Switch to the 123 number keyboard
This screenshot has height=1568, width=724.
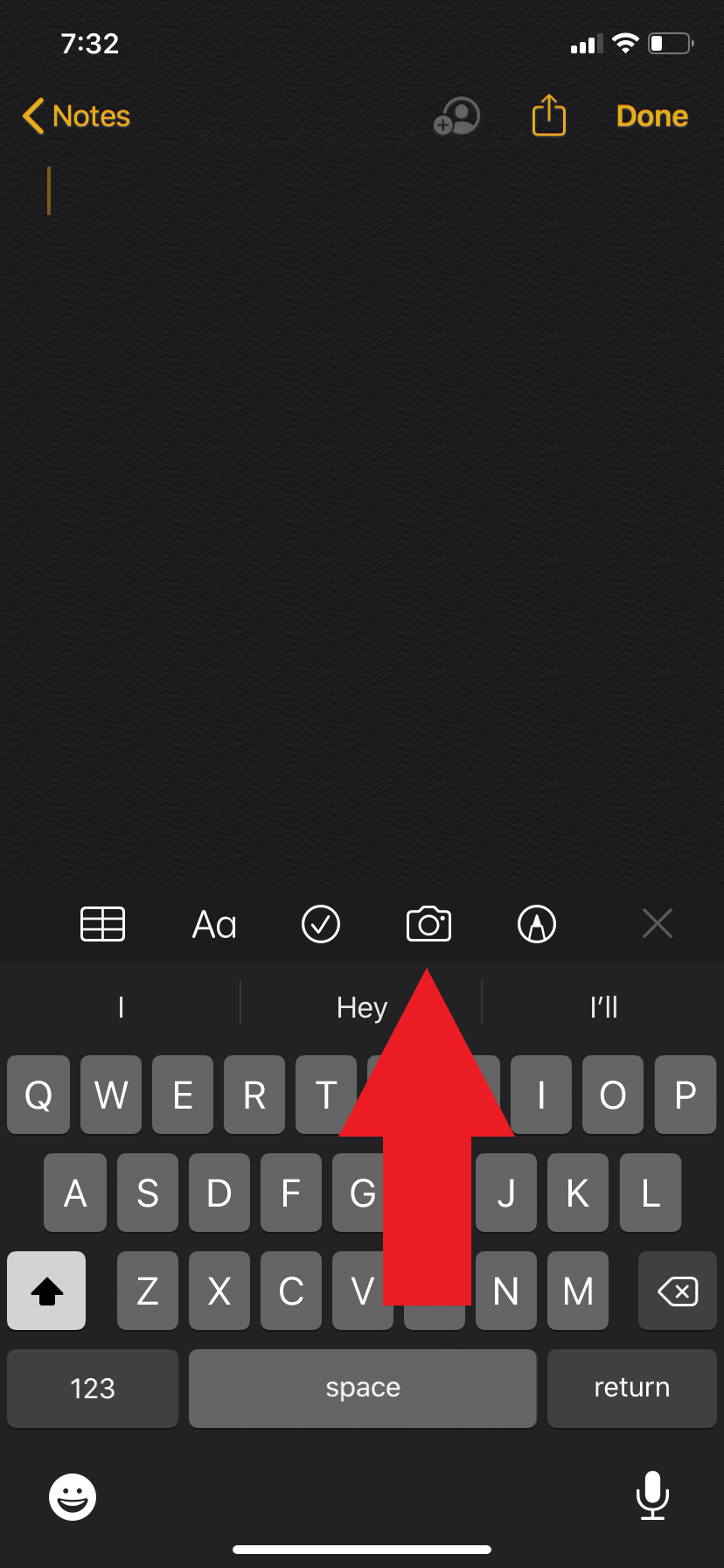[x=92, y=1388]
